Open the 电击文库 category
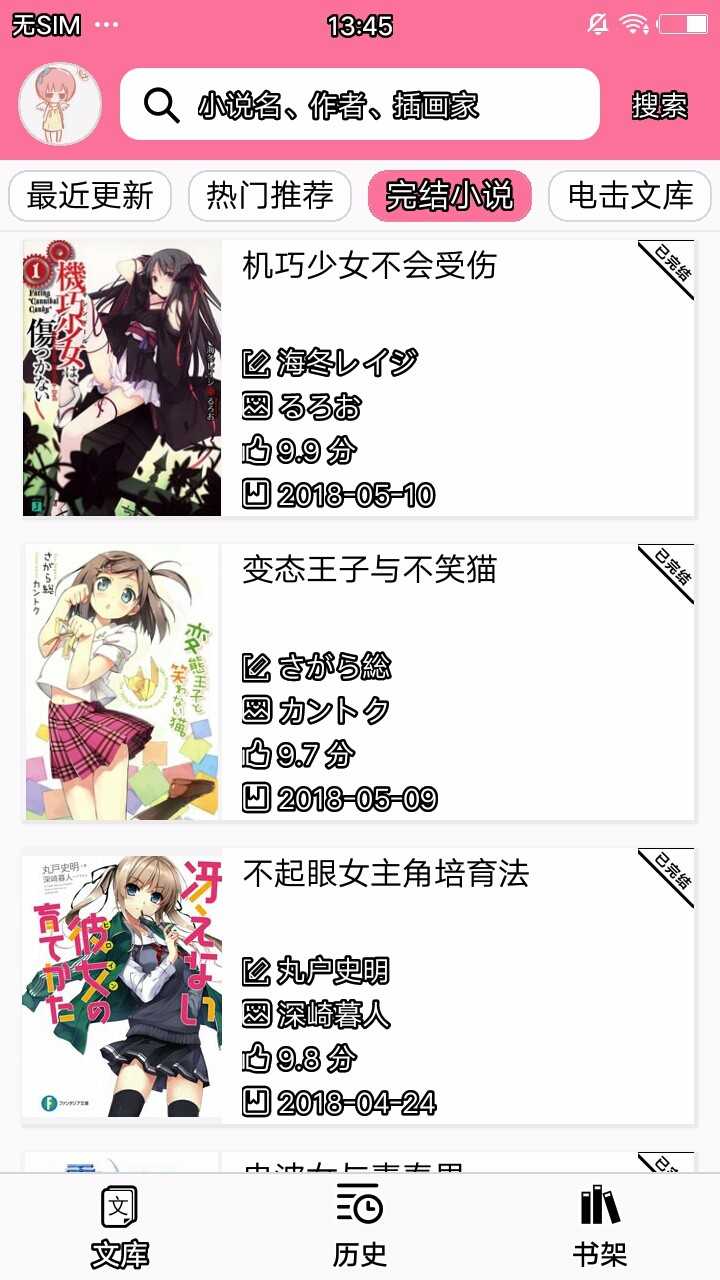 630,196
